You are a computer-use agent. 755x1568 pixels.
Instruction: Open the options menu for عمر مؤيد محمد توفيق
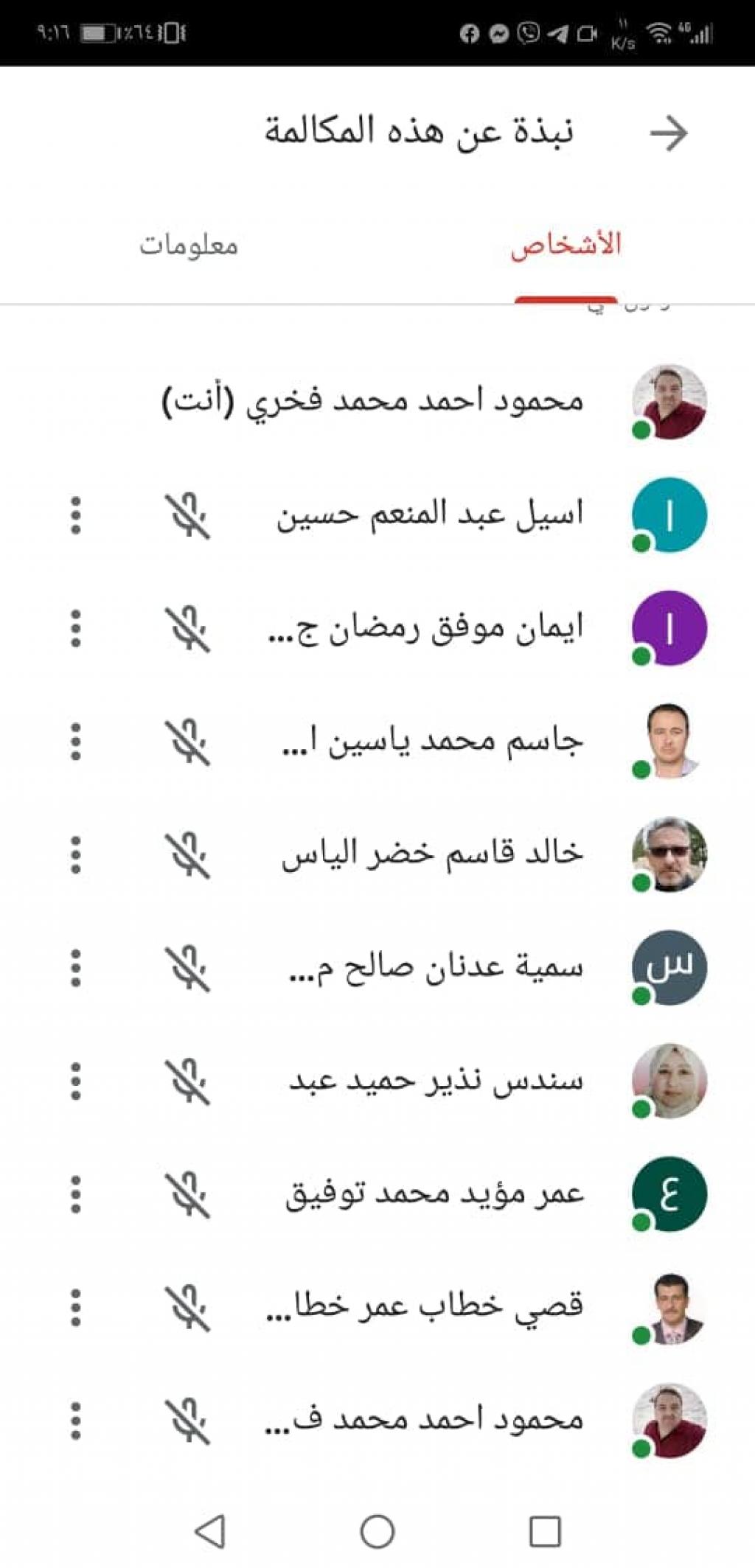click(75, 1194)
